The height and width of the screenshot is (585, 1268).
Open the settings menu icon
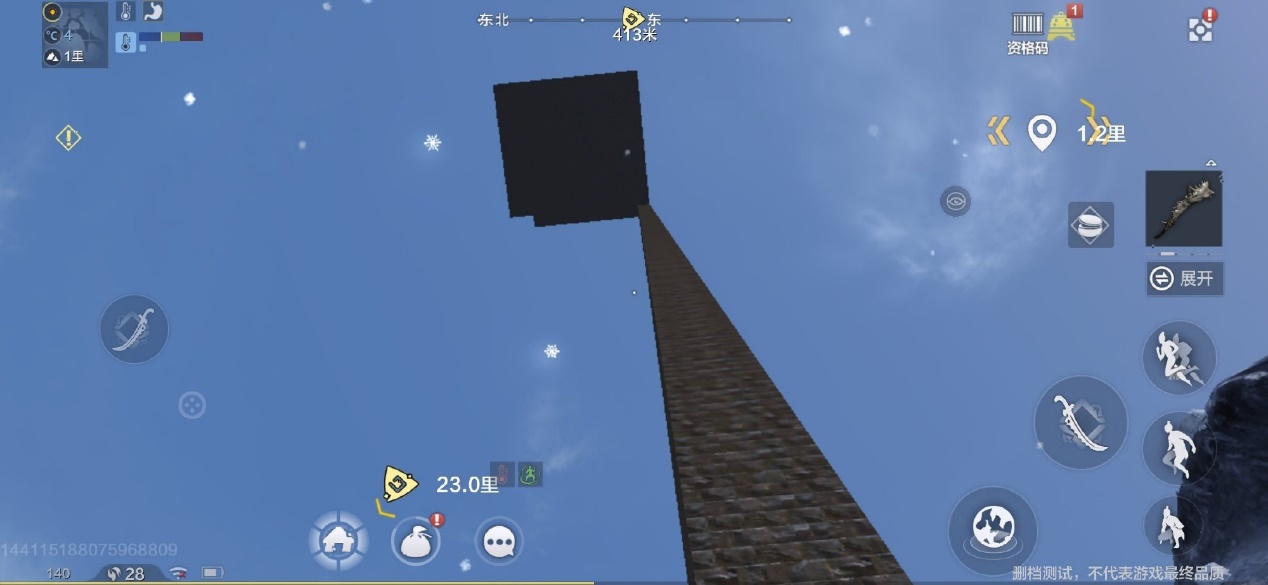1201,29
